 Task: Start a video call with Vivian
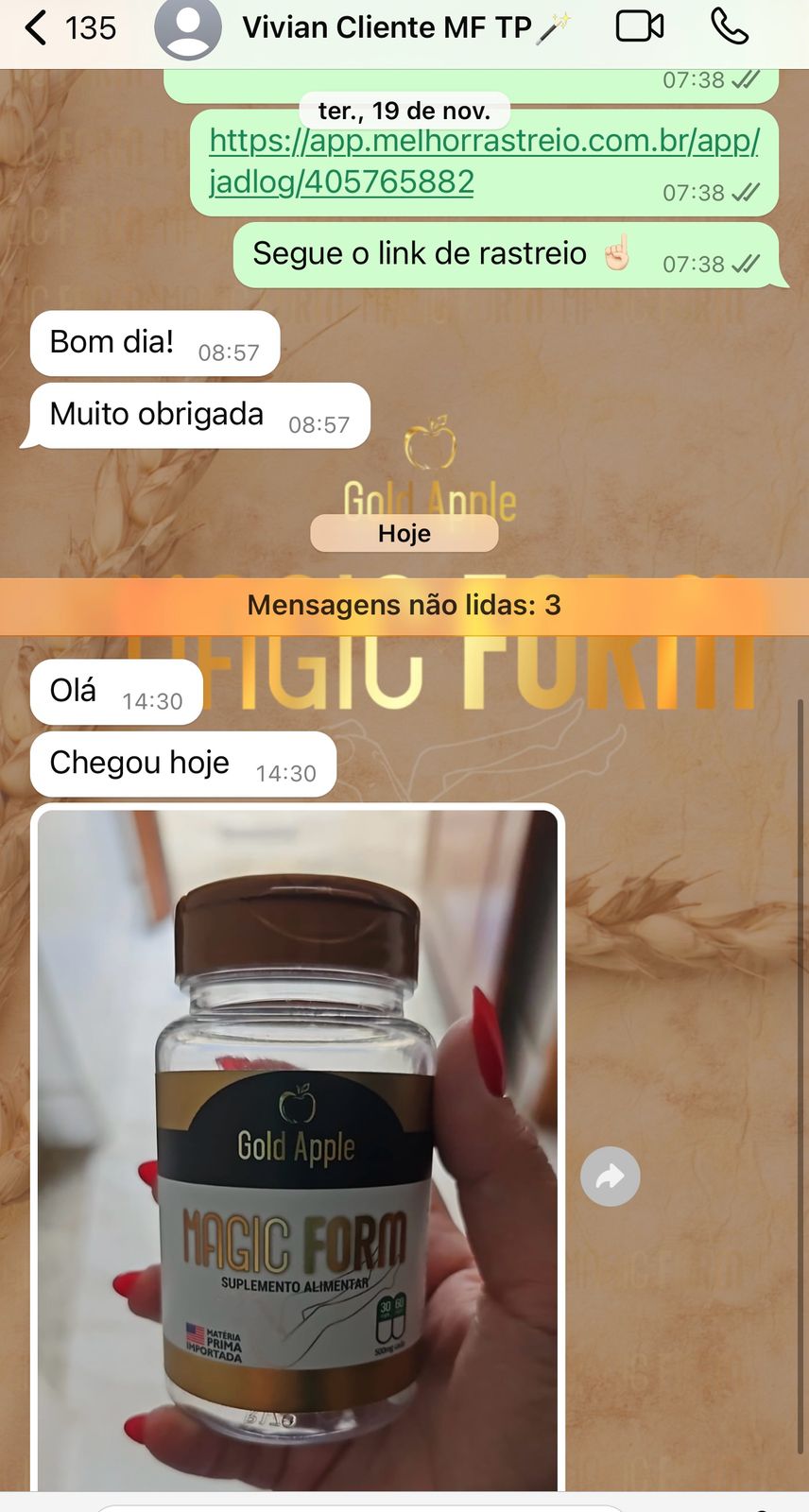click(x=640, y=26)
